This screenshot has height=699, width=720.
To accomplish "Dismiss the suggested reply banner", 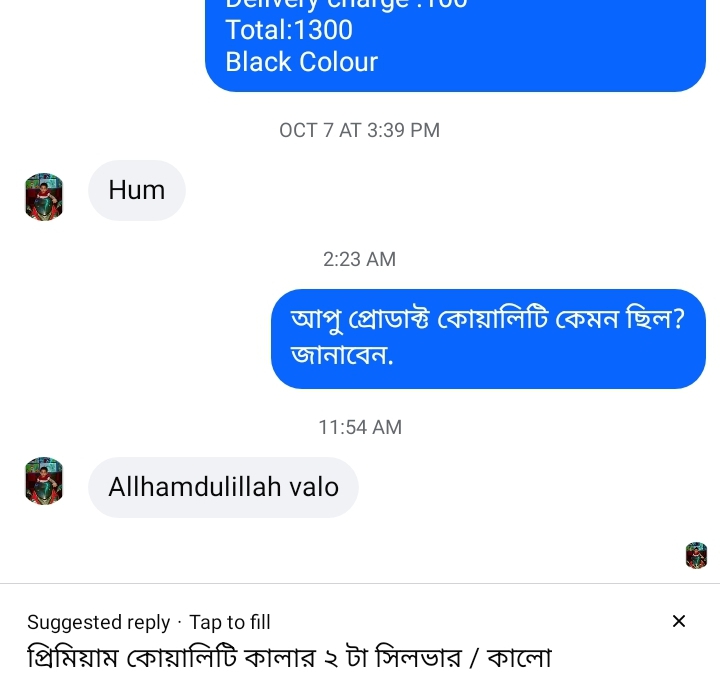I will (x=679, y=622).
